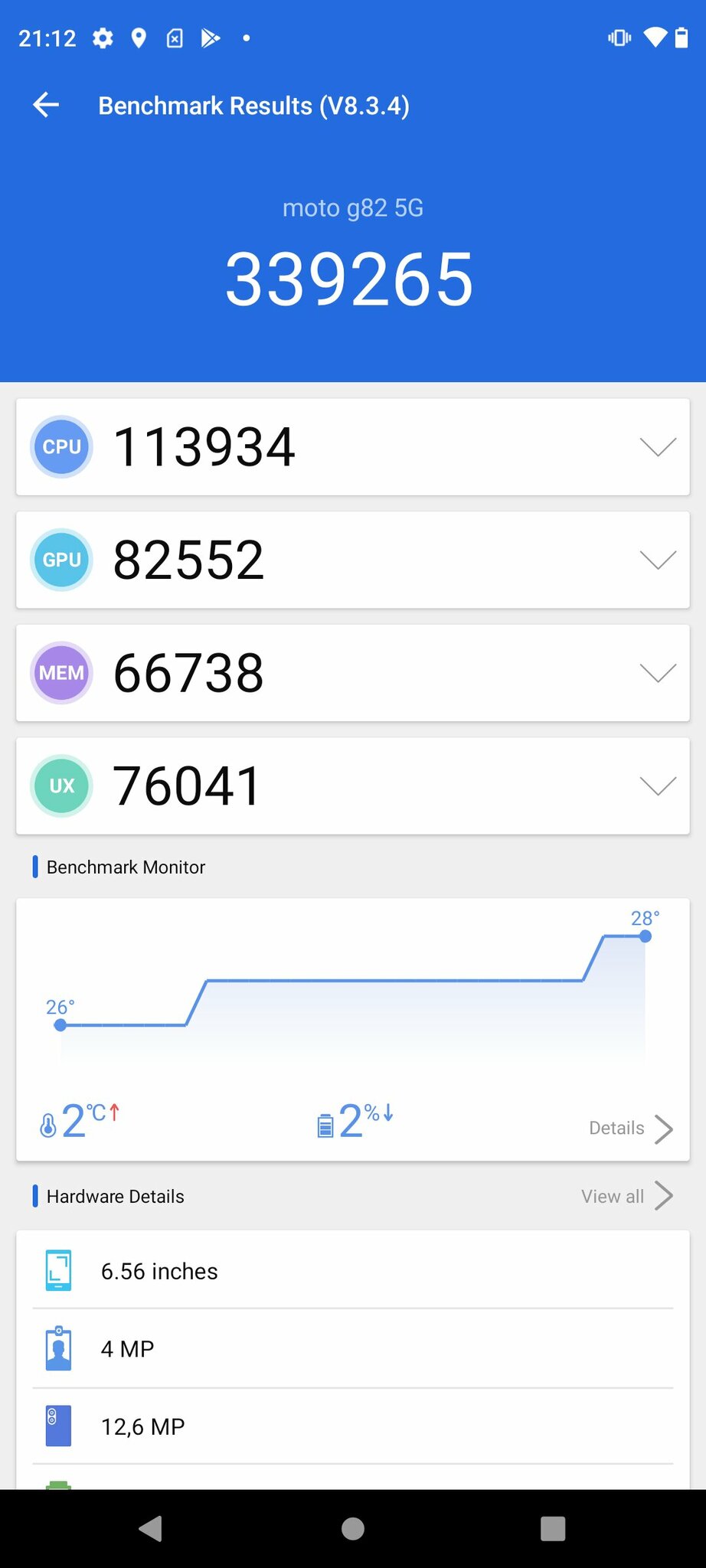Screen dimensions: 706x1568
Task: Go back from Benchmark Results
Action: coord(46,105)
